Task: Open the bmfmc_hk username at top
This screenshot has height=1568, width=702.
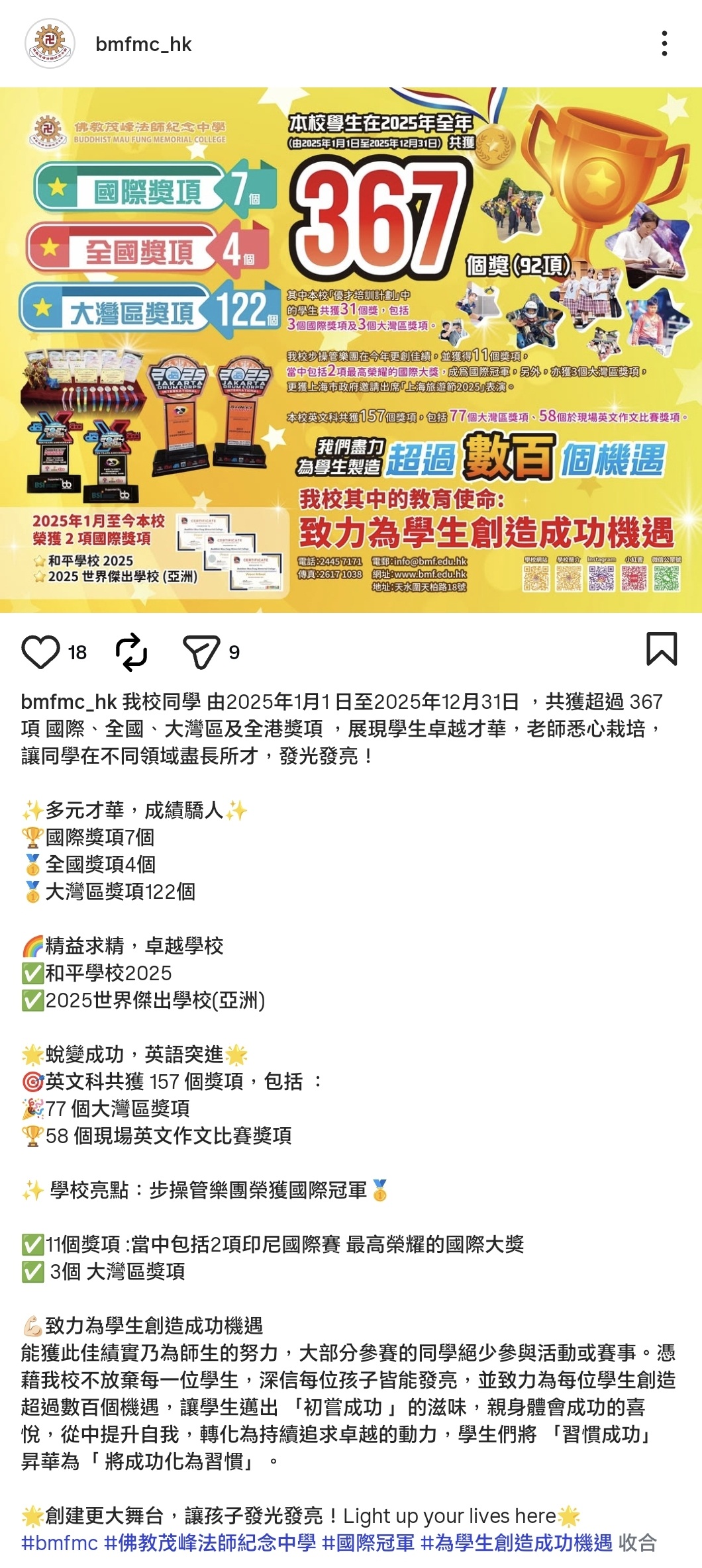Action: 143,44
